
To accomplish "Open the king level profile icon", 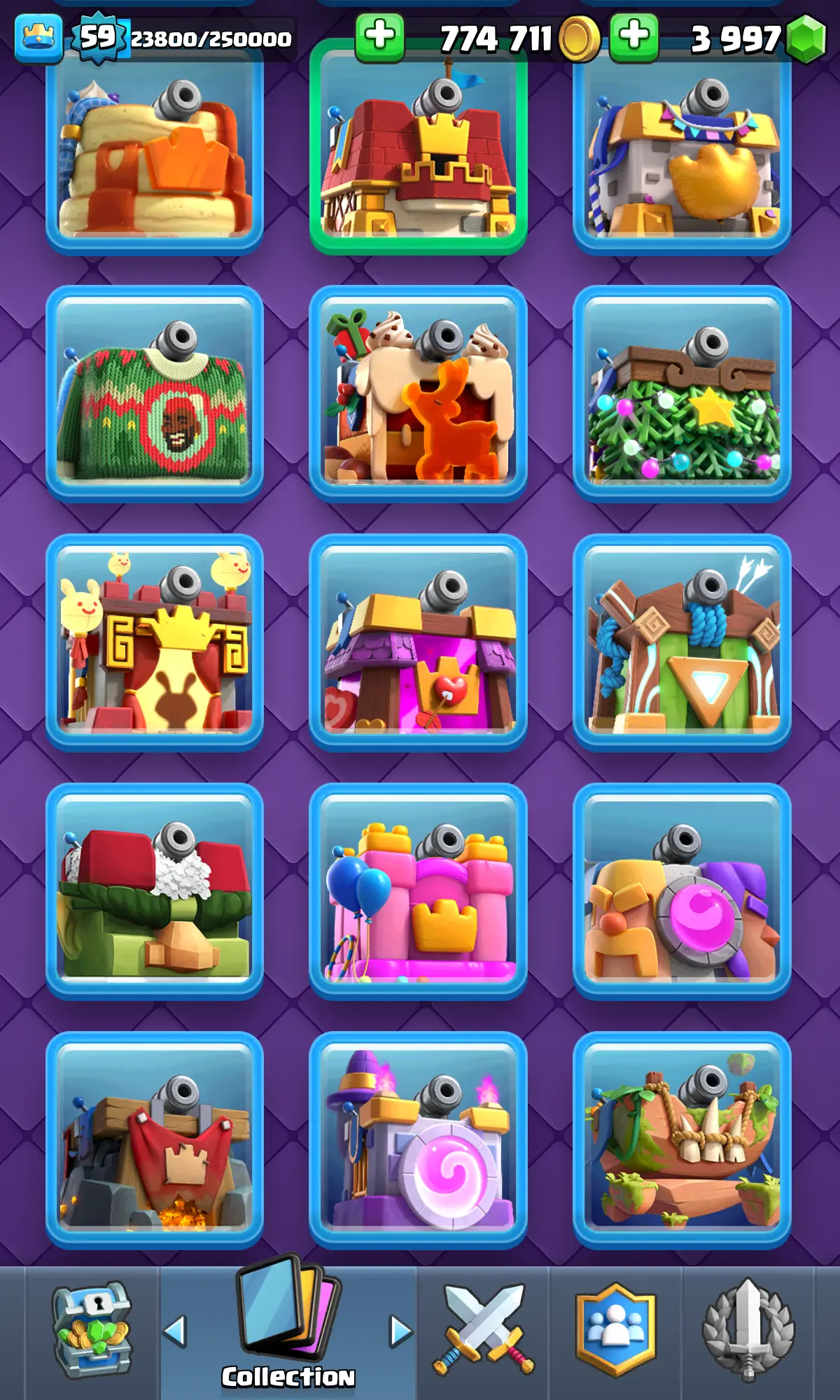I will [x=38, y=38].
